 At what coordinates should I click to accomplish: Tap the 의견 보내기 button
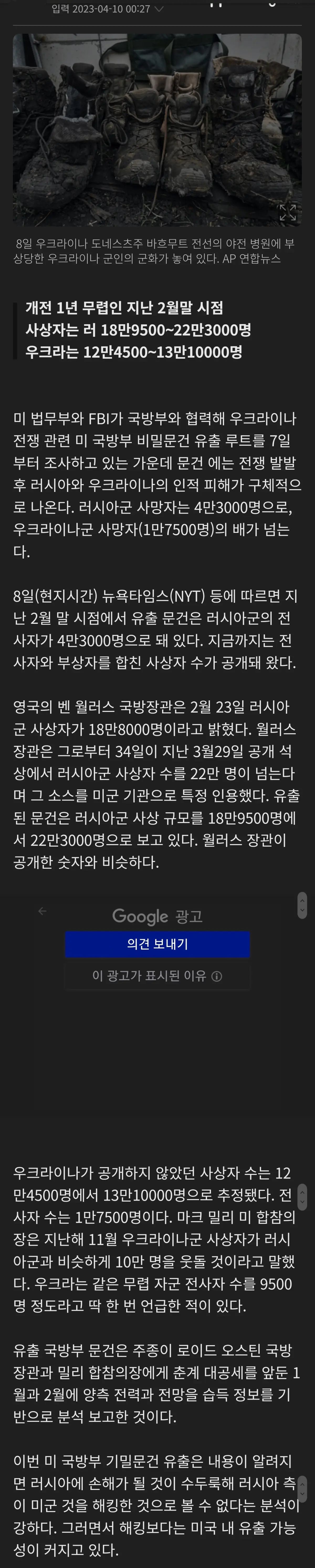pos(157,944)
